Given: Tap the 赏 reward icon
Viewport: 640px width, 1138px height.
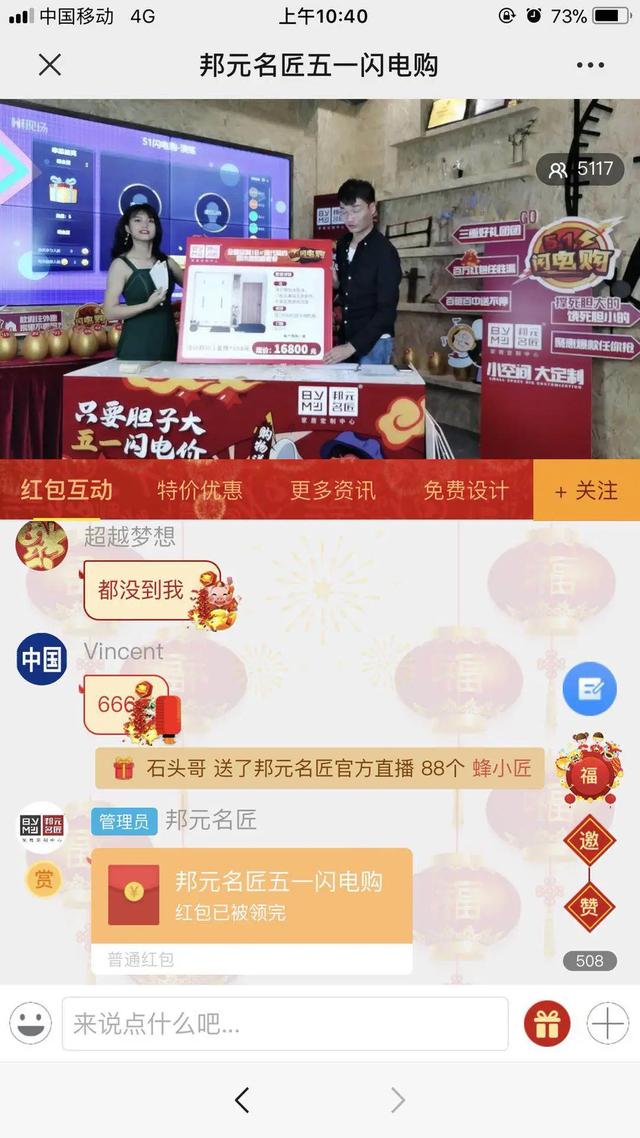Looking at the screenshot, I should [44, 879].
